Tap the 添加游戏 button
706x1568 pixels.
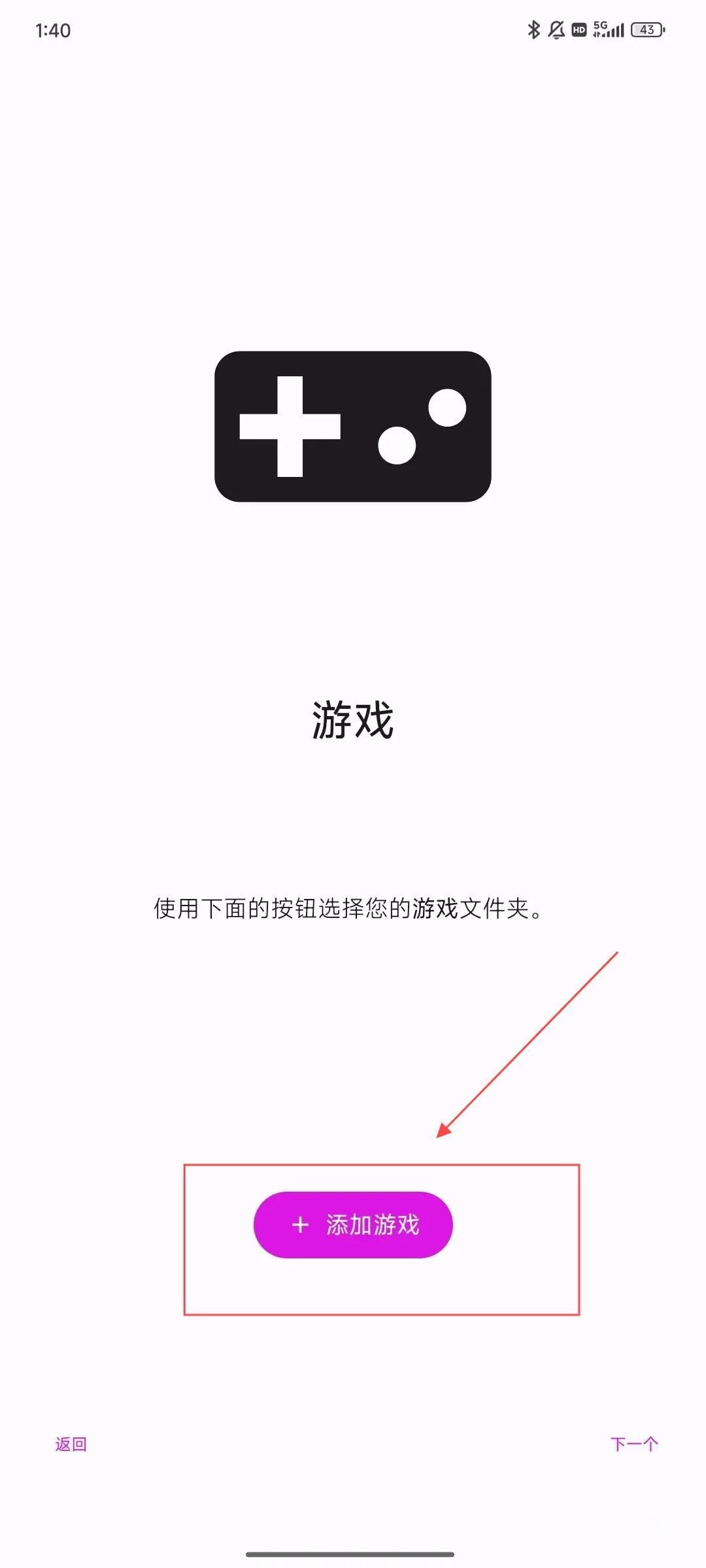click(x=353, y=1224)
